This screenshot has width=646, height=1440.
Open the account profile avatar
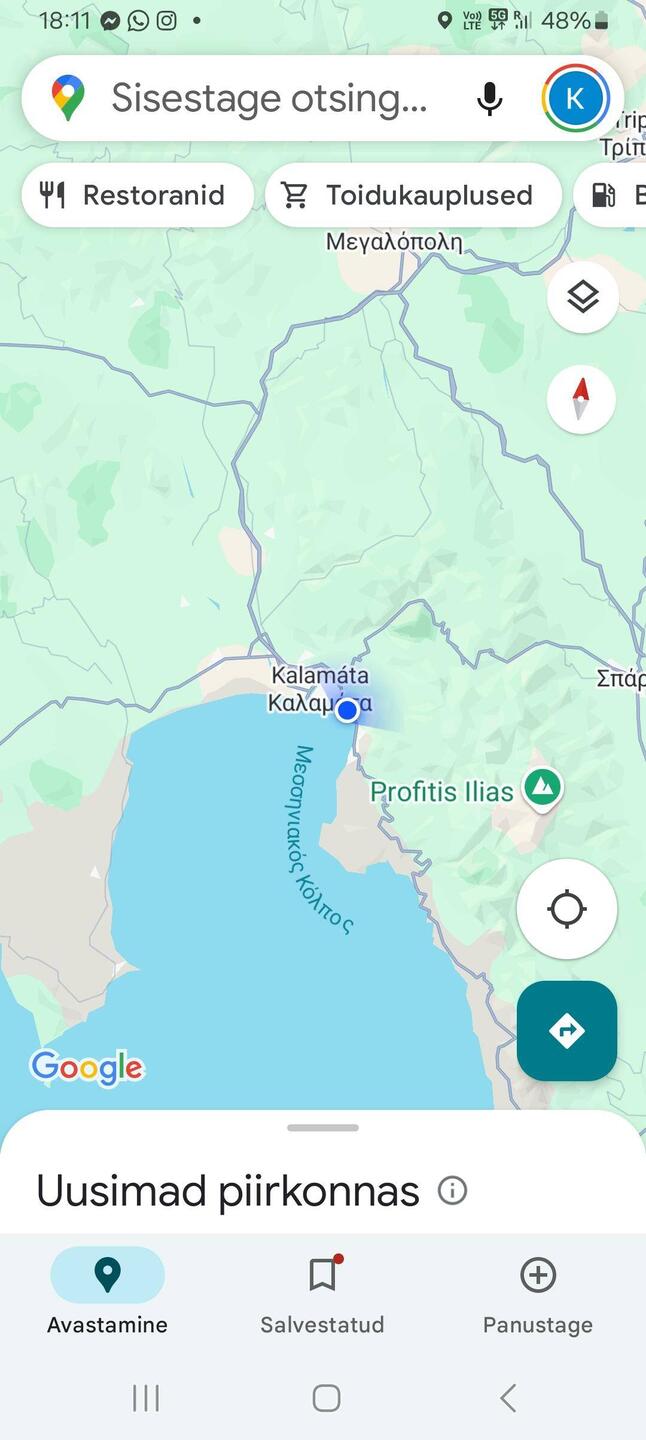(575, 98)
